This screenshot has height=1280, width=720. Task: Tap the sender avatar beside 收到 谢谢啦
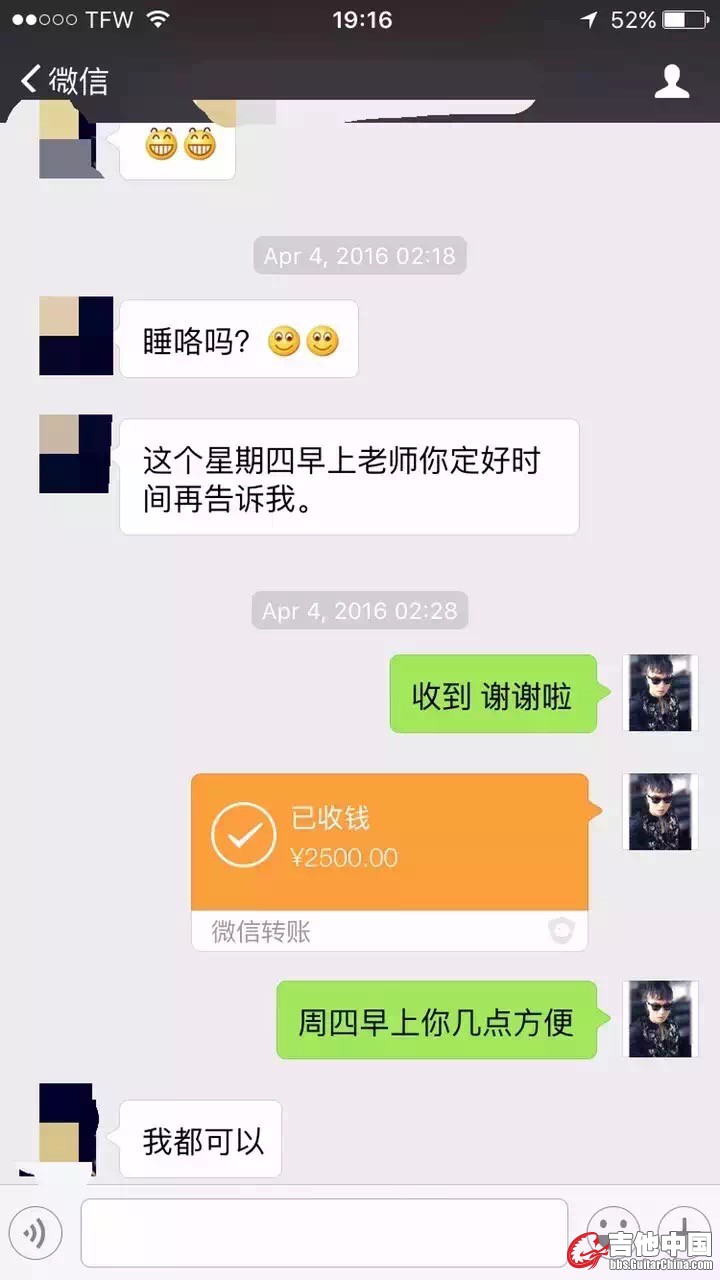pos(659,693)
